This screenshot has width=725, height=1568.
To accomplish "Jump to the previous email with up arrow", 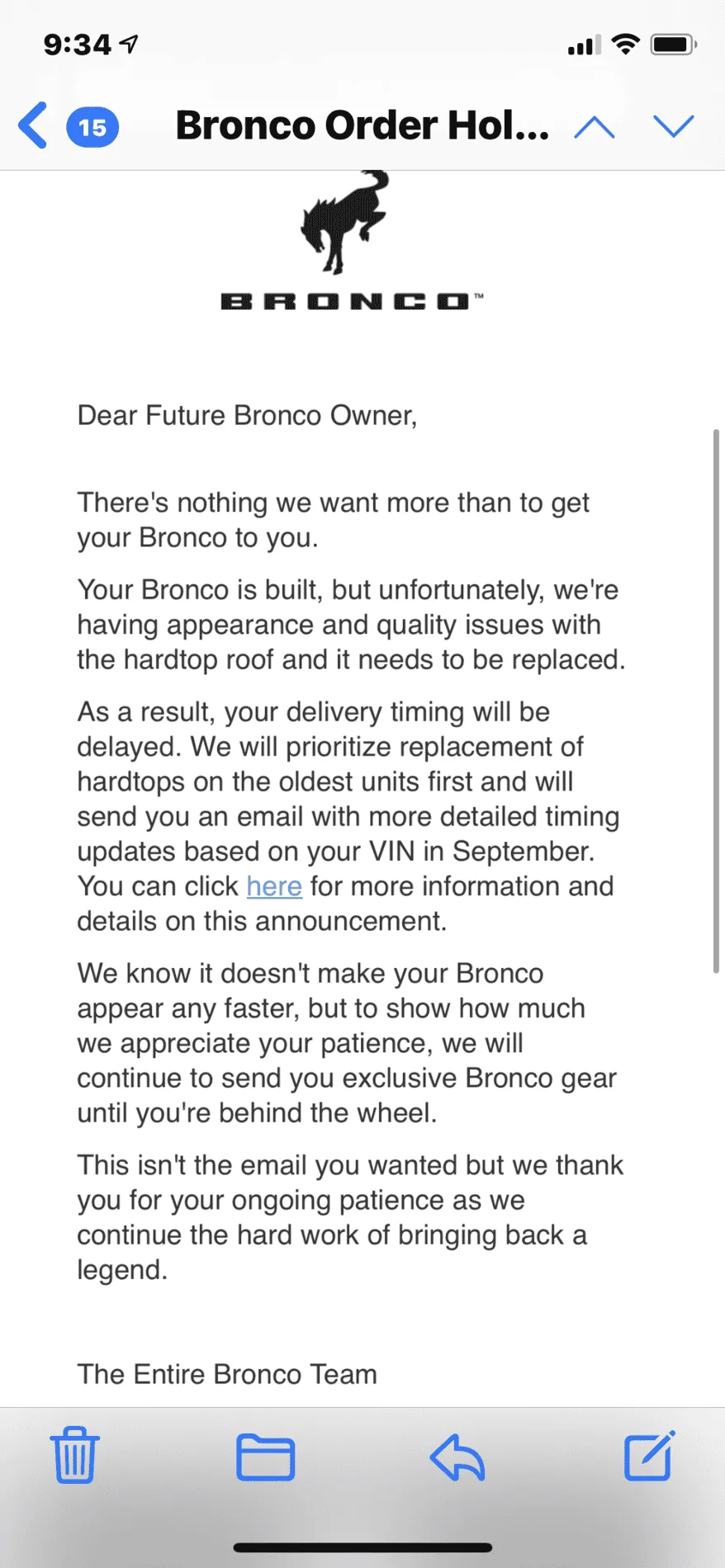I will pos(595,126).
